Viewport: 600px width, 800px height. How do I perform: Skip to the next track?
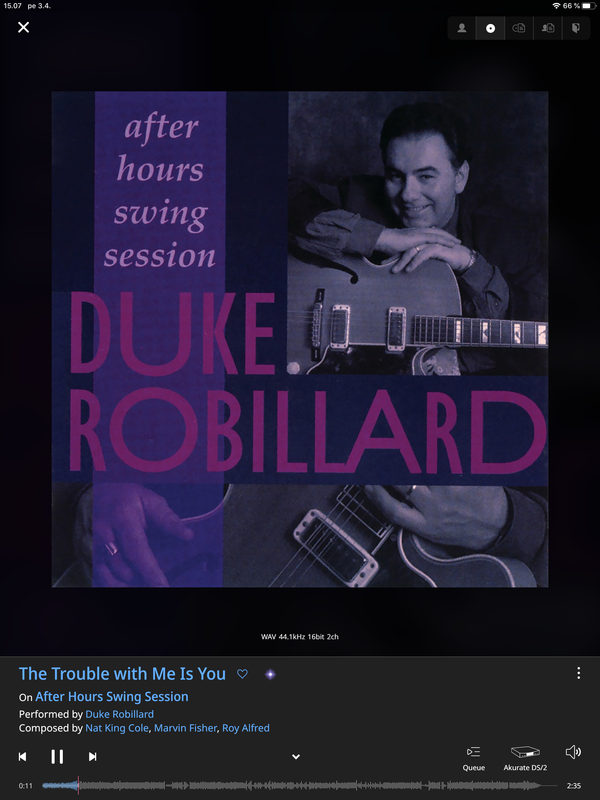click(x=92, y=757)
